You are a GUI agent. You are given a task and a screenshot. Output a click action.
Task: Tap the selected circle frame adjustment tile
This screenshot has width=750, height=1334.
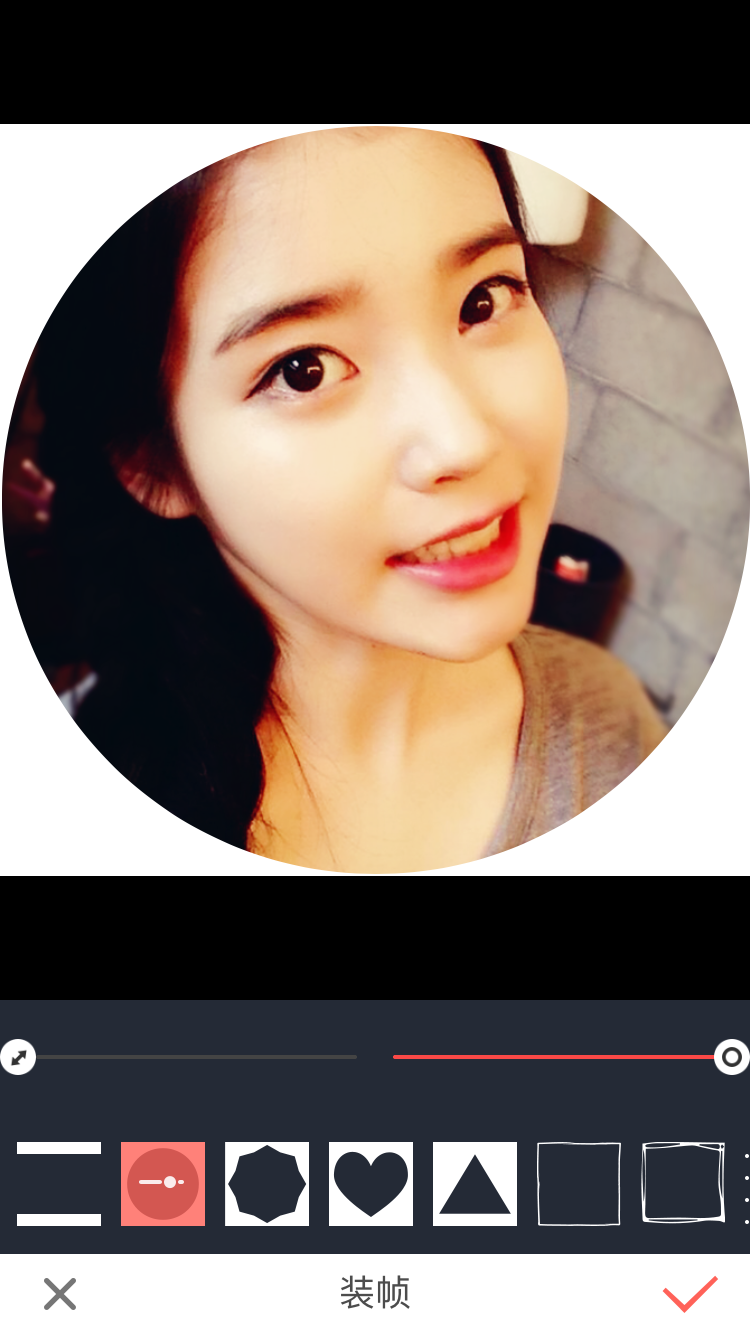point(163,1184)
